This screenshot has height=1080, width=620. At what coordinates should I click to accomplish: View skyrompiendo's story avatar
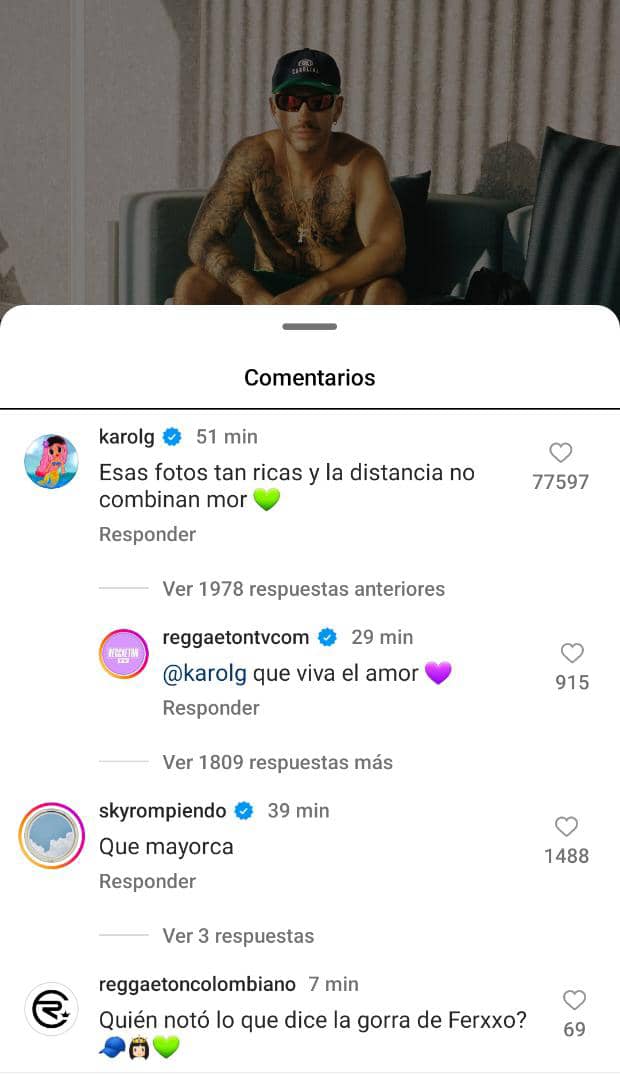(x=51, y=835)
